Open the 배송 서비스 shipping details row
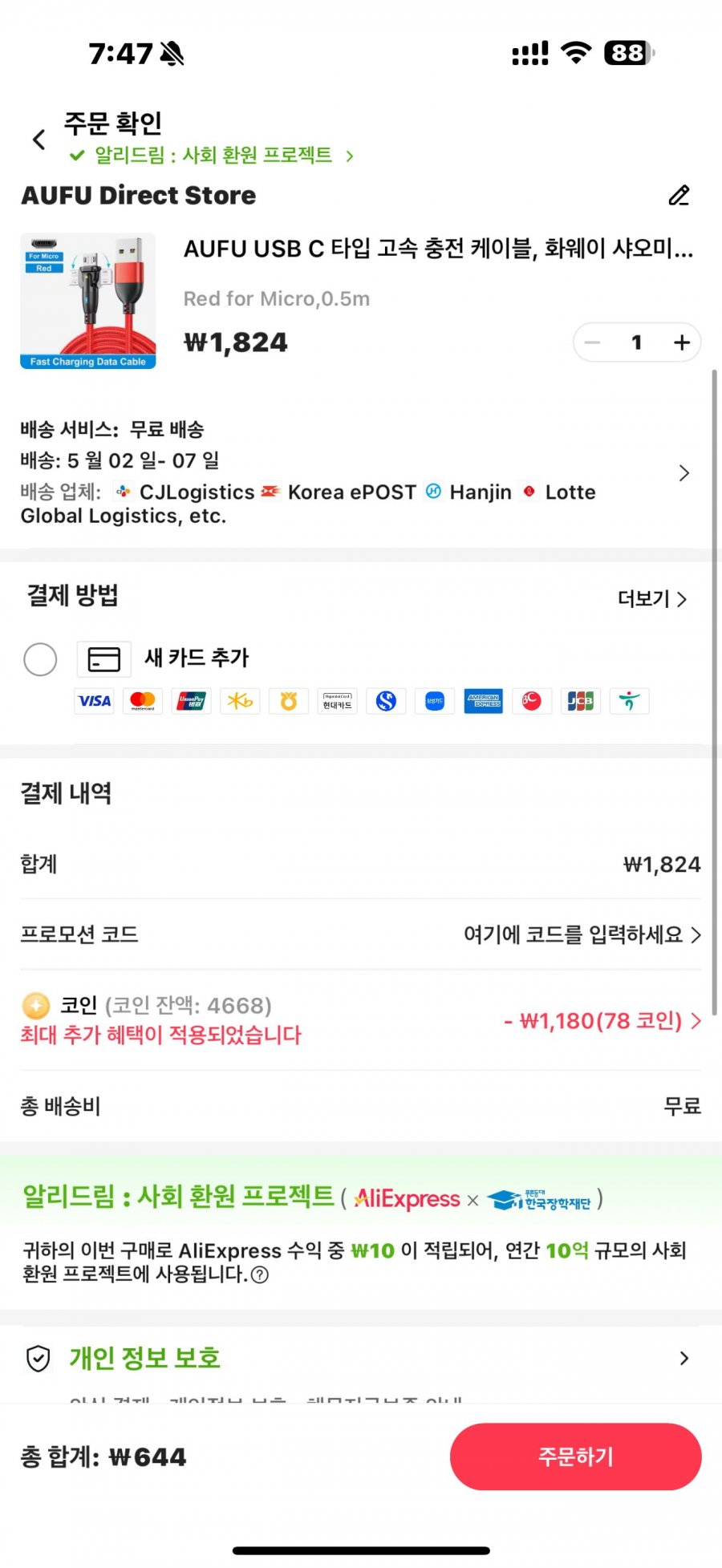This screenshot has height=1568, width=722. pos(353,472)
